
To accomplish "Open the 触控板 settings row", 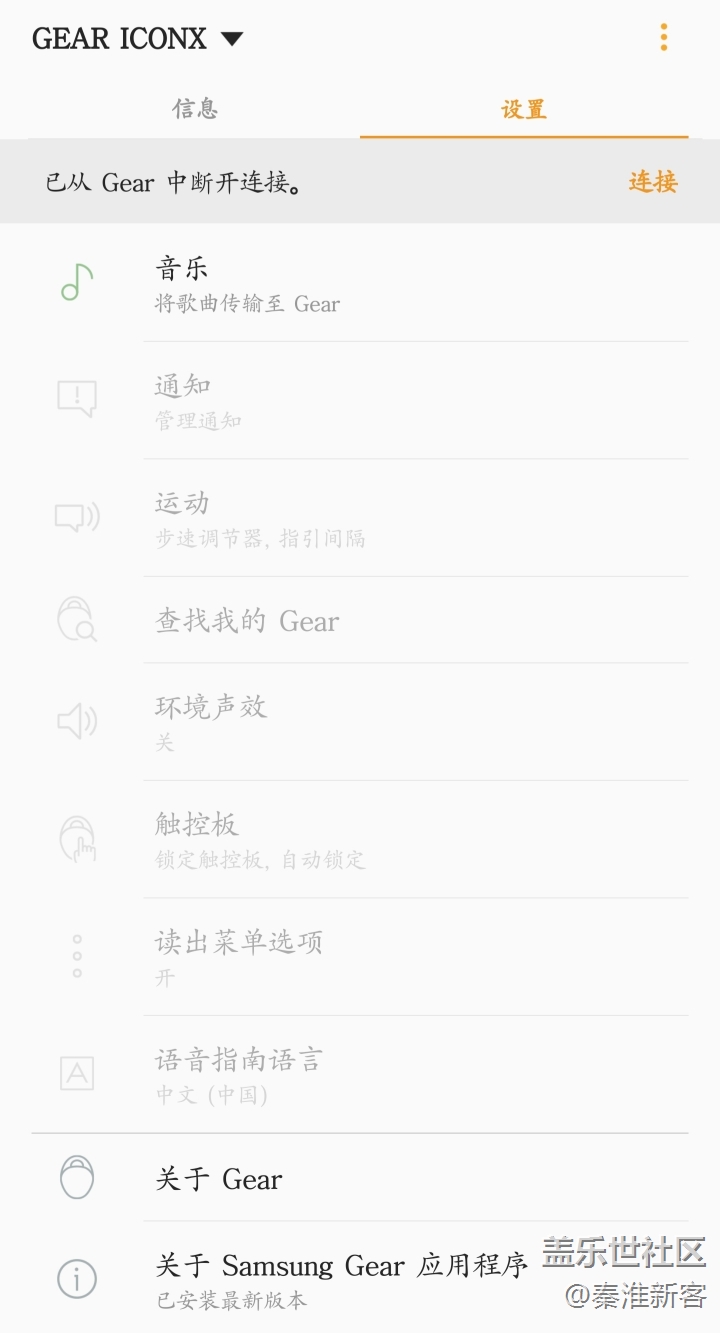I will coord(360,840).
